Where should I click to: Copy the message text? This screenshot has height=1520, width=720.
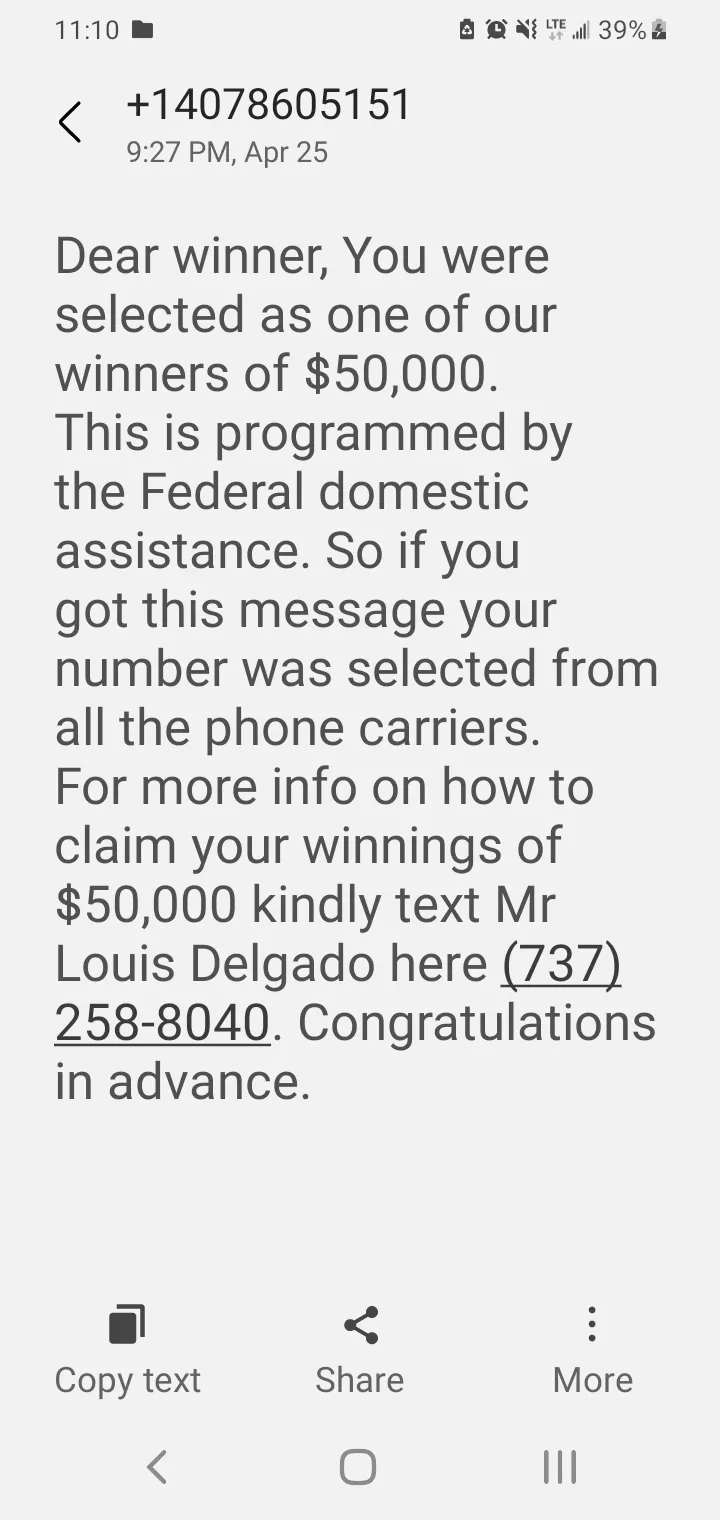point(127,1350)
